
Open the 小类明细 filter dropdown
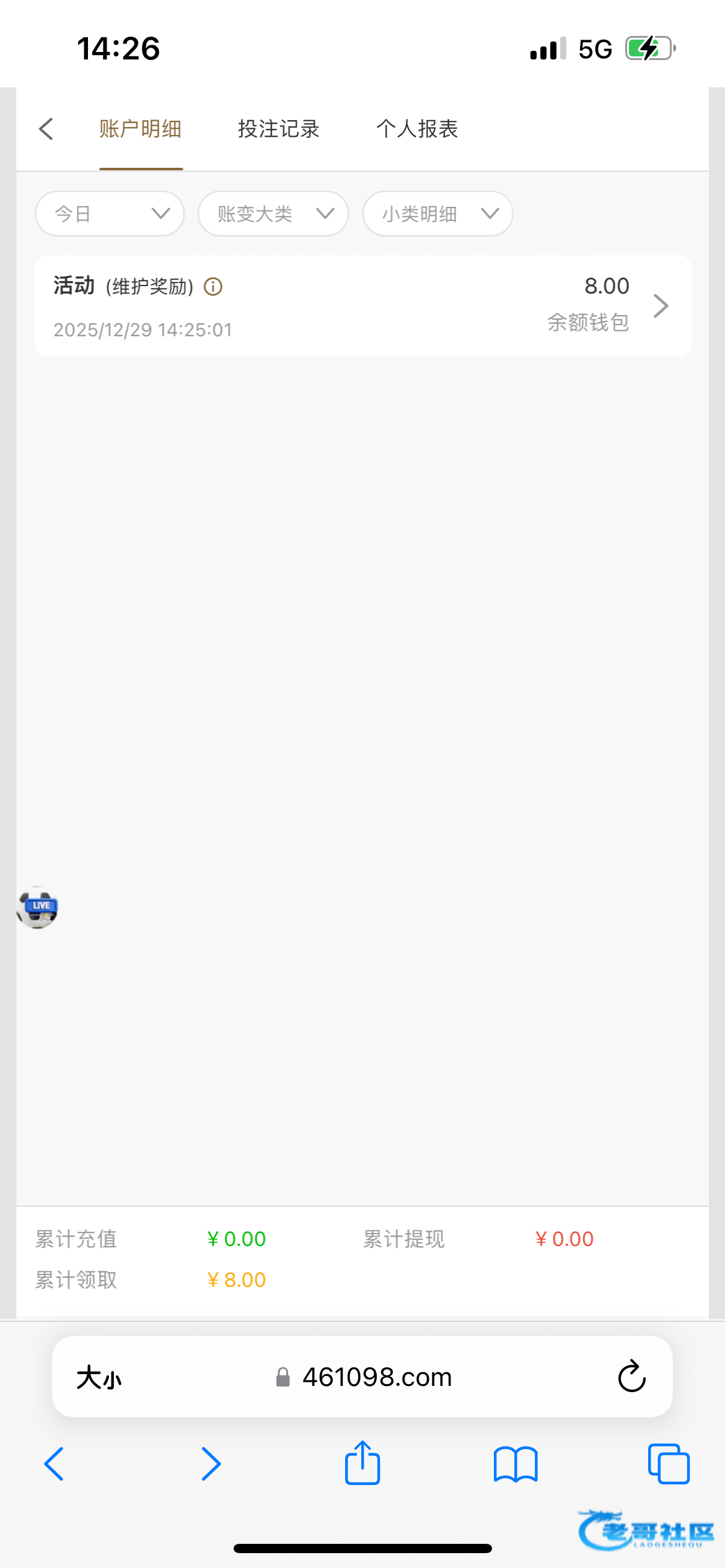click(437, 214)
